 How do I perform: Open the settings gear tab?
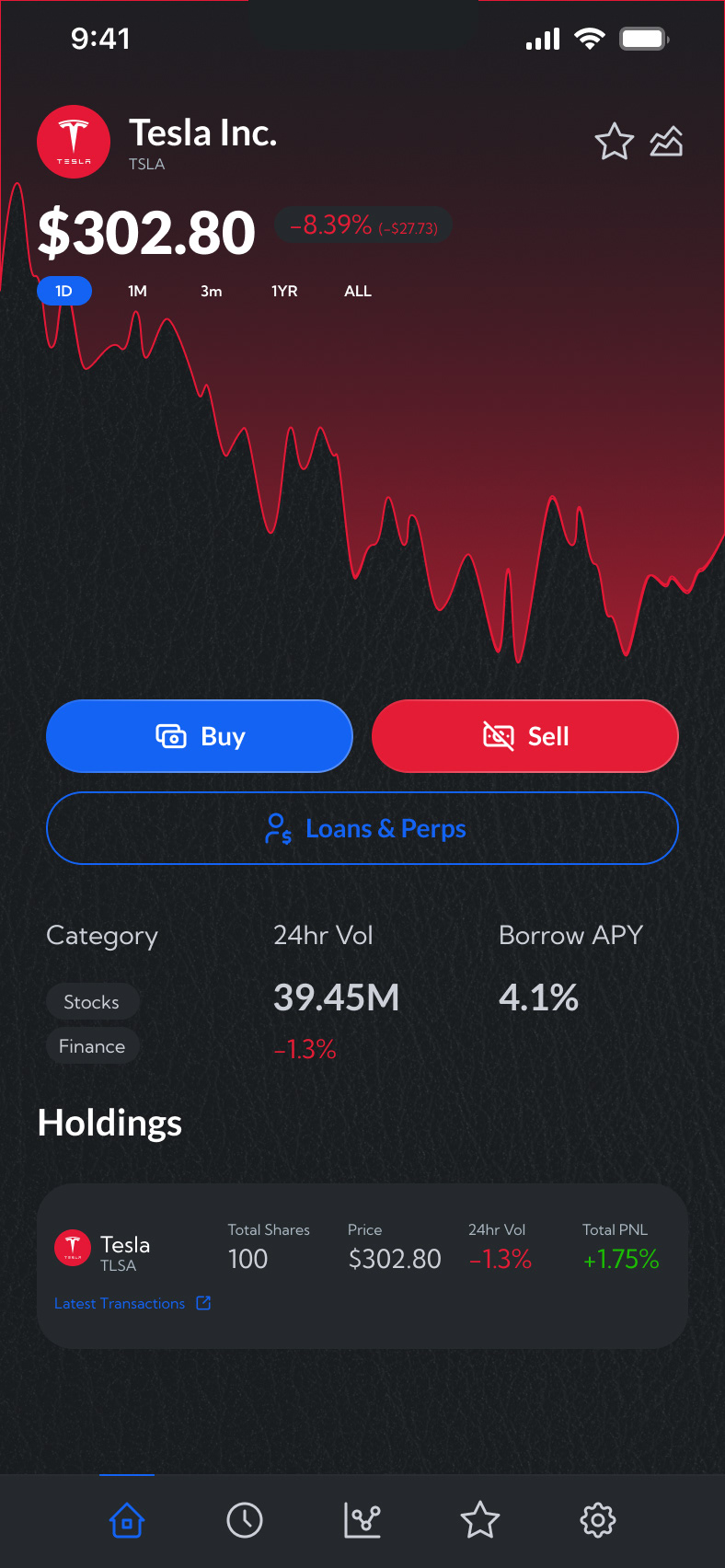click(598, 1520)
